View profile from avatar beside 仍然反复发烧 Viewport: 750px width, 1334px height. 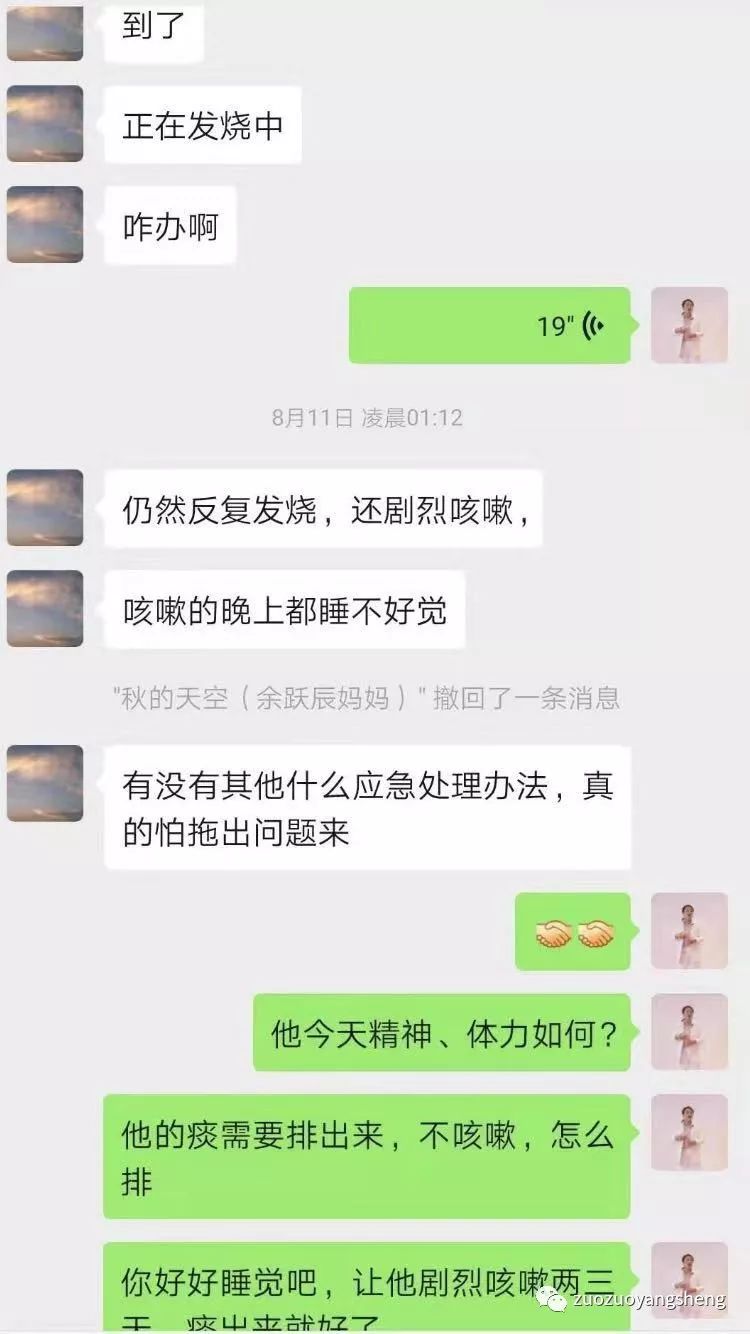click(x=45, y=508)
